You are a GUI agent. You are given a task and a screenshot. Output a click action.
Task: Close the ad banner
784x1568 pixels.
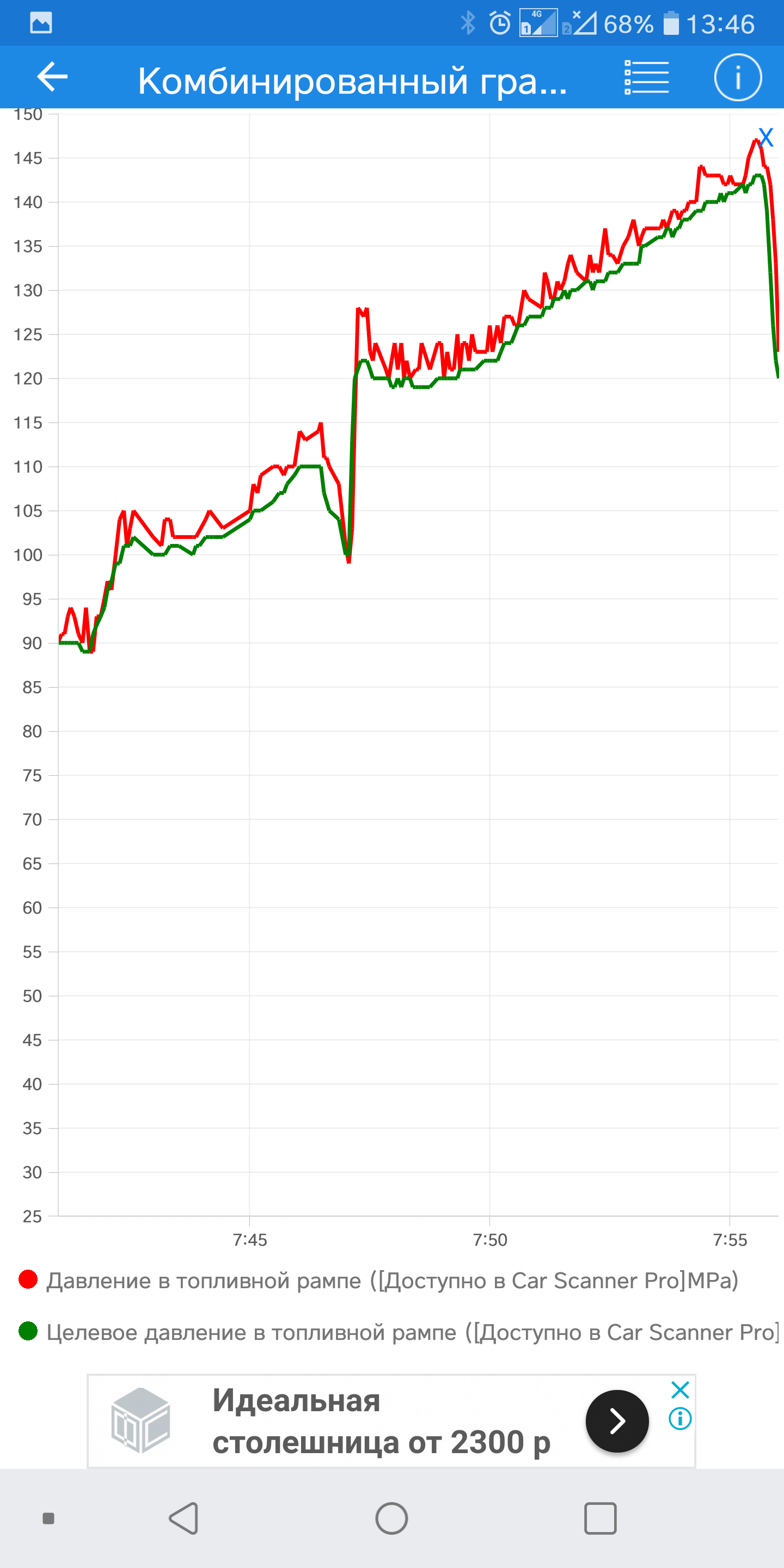[680, 1389]
